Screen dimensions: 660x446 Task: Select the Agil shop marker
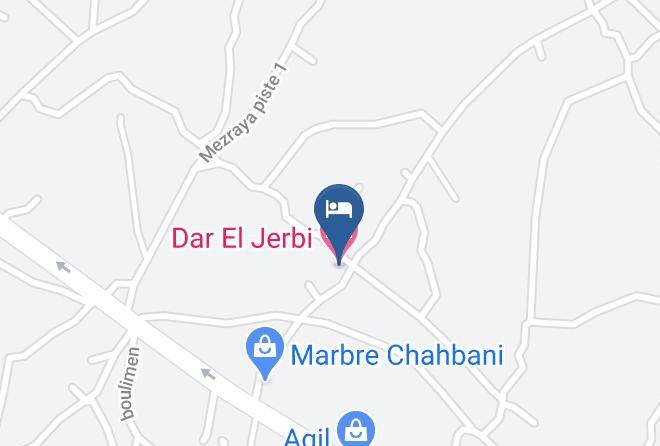point(356,429)
